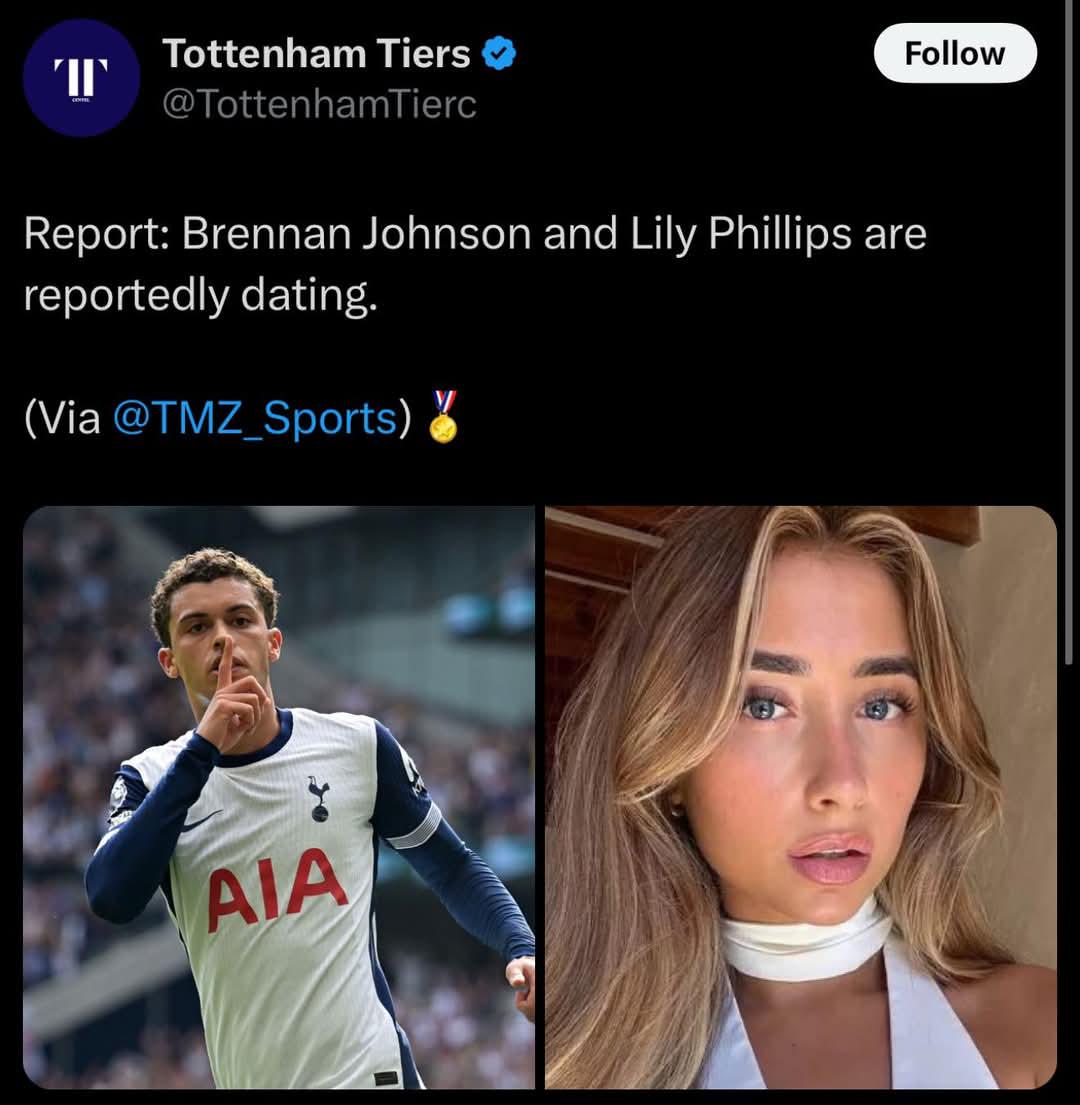The width and height of the screenshot is (1080, 1105).
Task: Open the footballer photo in white kit
Action: tap(279, 797)
